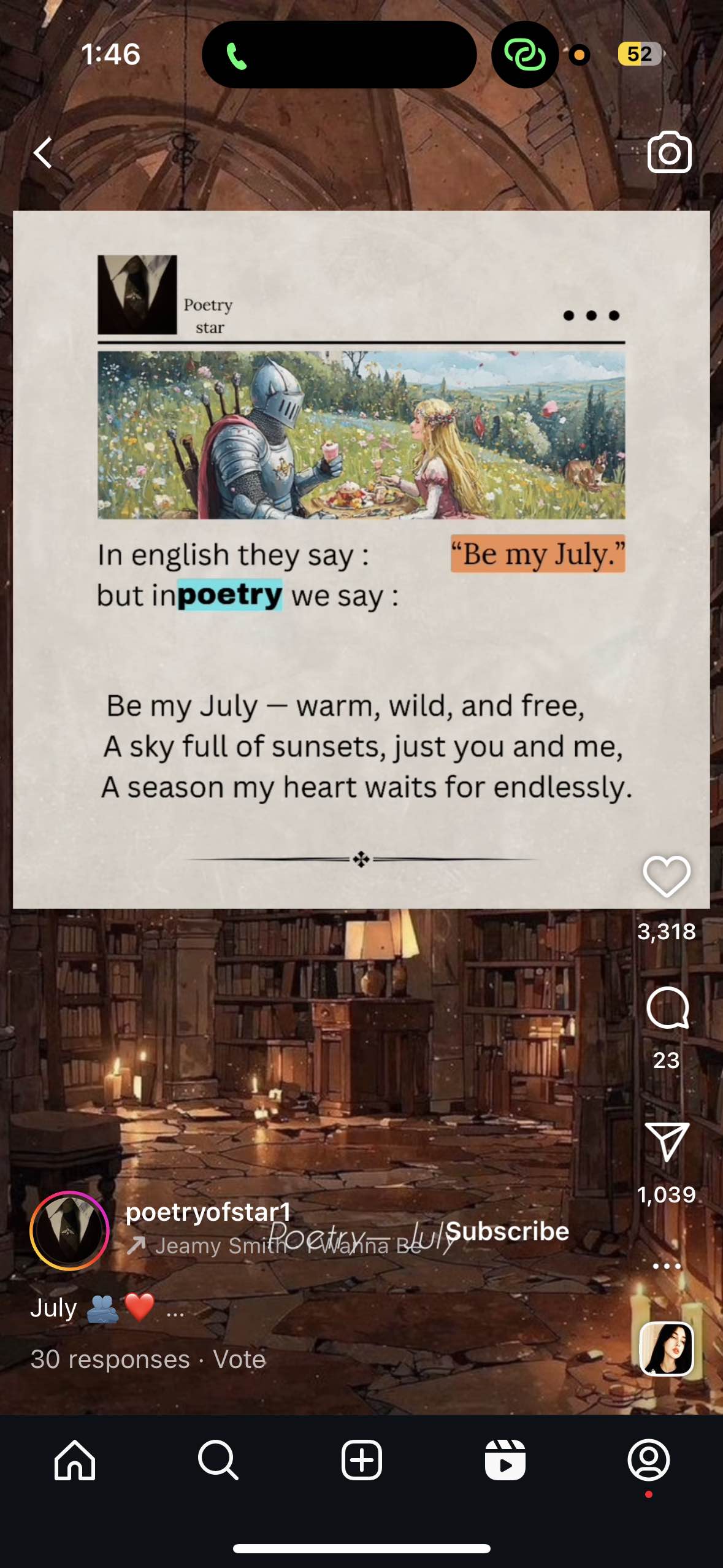723x1568 pixels.
Task: Go to the Home tab
Action: pos(75,1460)
